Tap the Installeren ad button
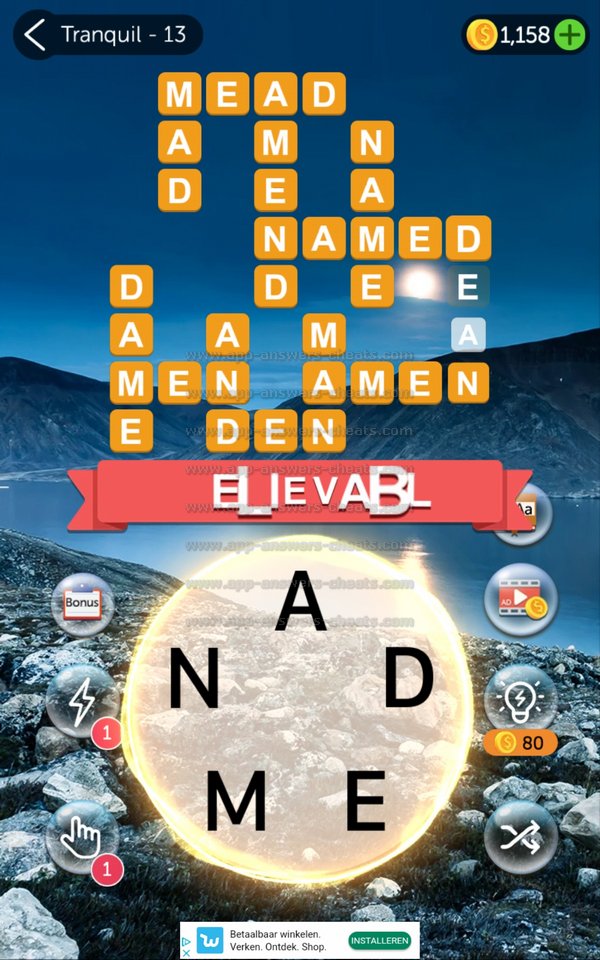 point(380,941)
